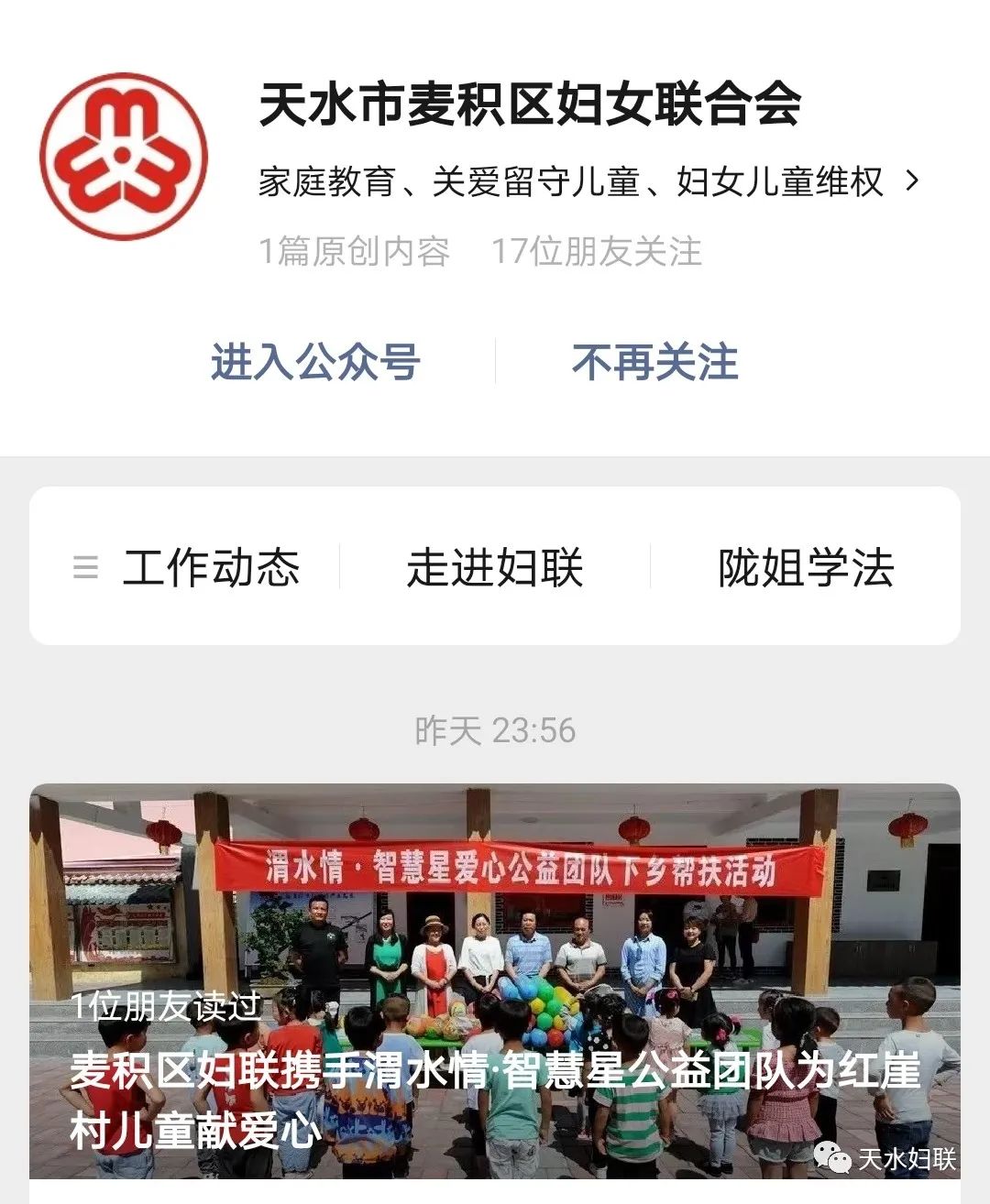Open the 走进妇联 menu
990x1204 pixels.
click(495, 567)
